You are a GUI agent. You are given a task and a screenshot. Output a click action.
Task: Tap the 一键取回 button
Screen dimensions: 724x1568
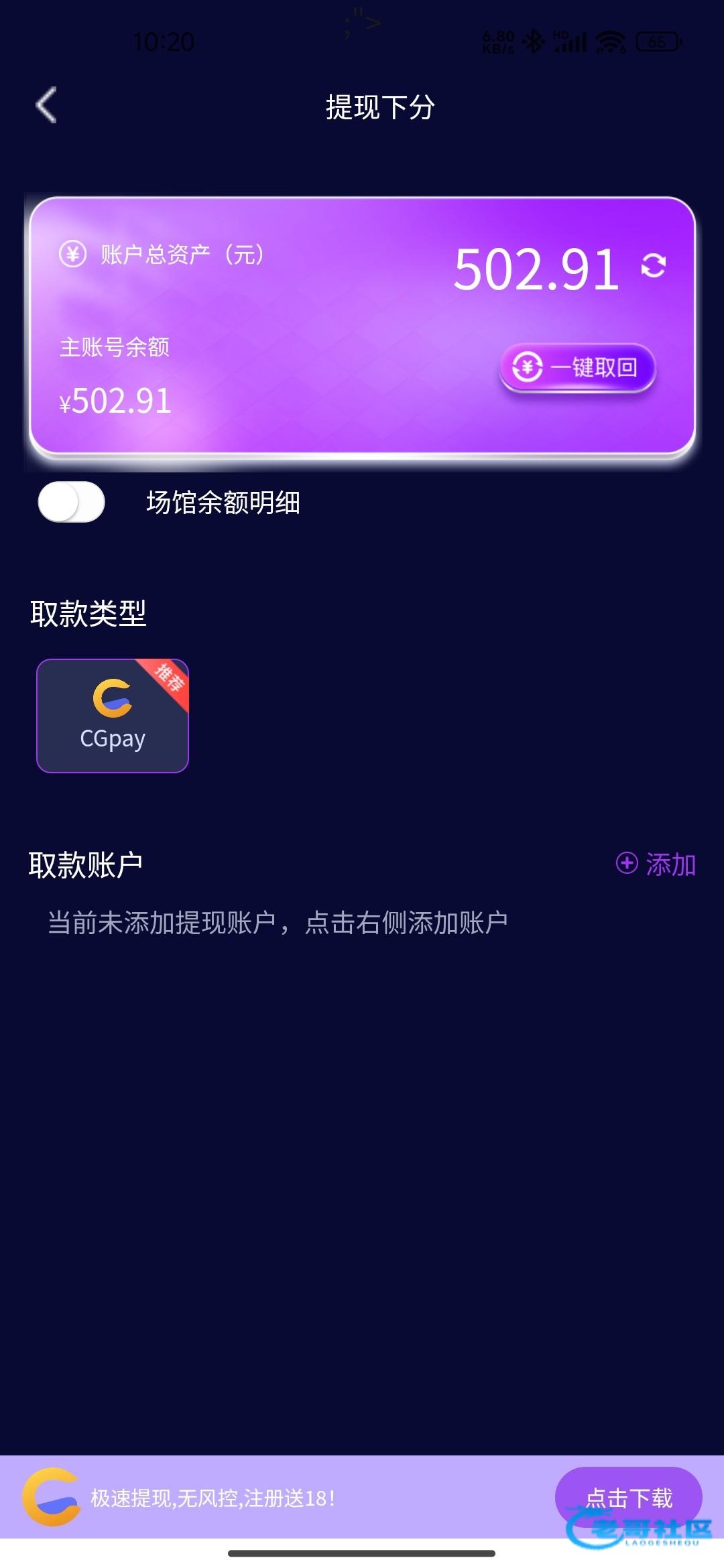(x=577, y=367)
